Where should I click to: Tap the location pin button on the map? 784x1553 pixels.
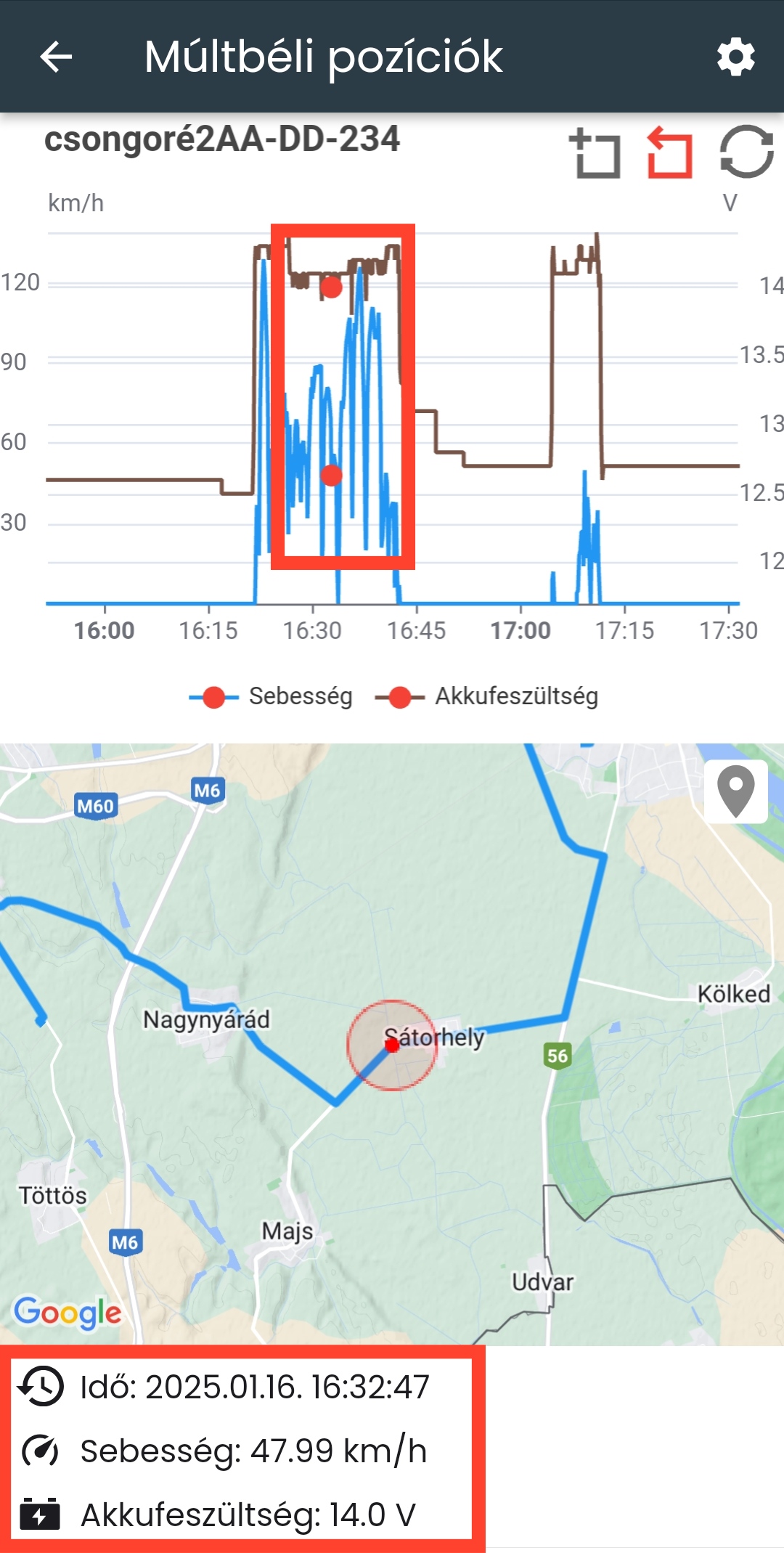(x=735, y=791)
